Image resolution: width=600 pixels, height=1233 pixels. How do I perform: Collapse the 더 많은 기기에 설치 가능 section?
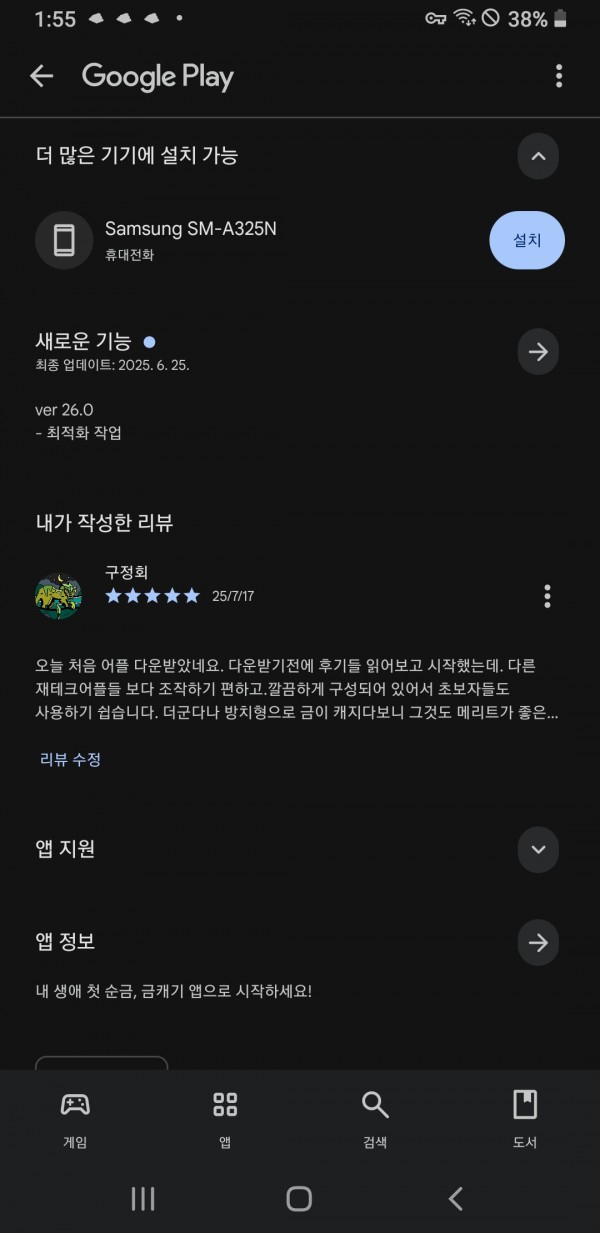(x=538, y=156)
